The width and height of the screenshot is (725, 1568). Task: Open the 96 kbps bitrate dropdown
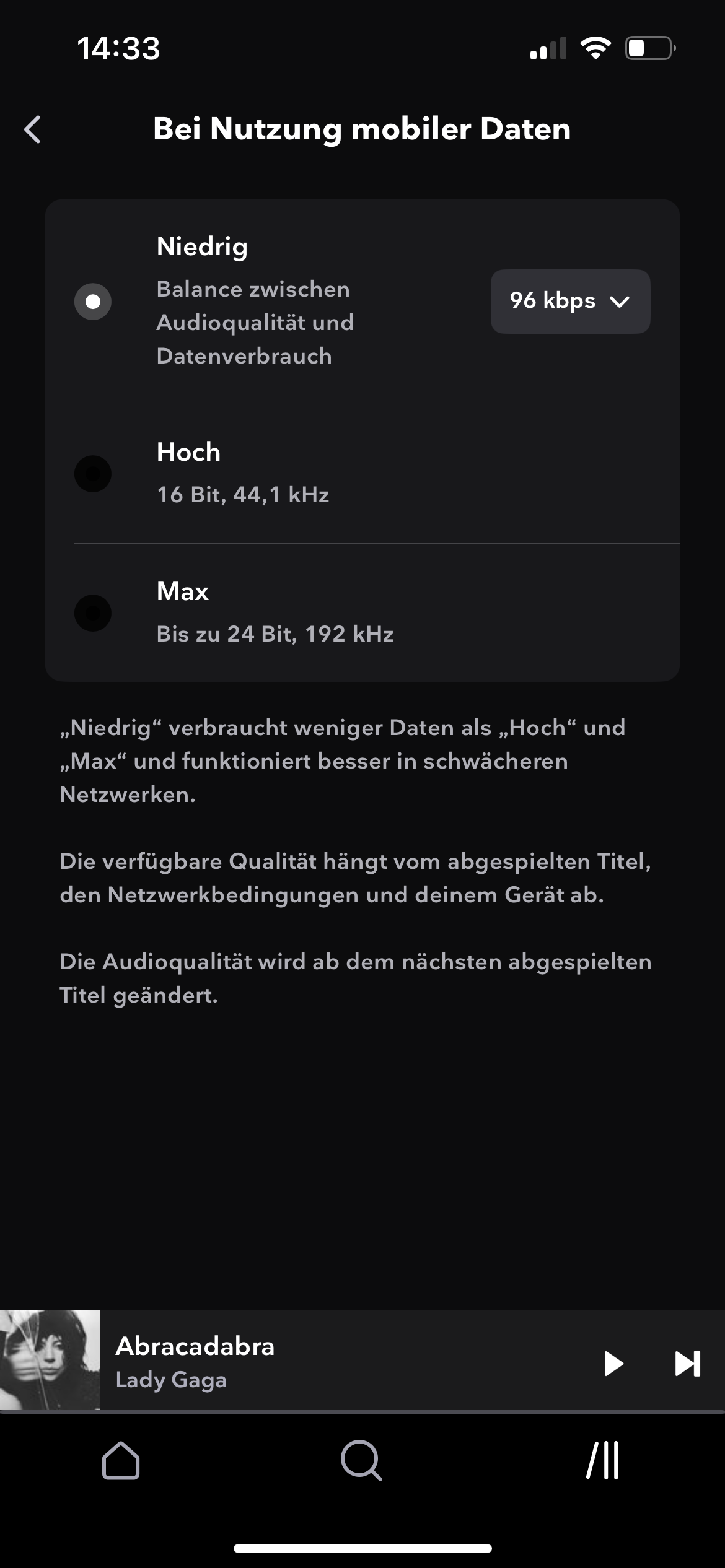click(x=570, y=302)
